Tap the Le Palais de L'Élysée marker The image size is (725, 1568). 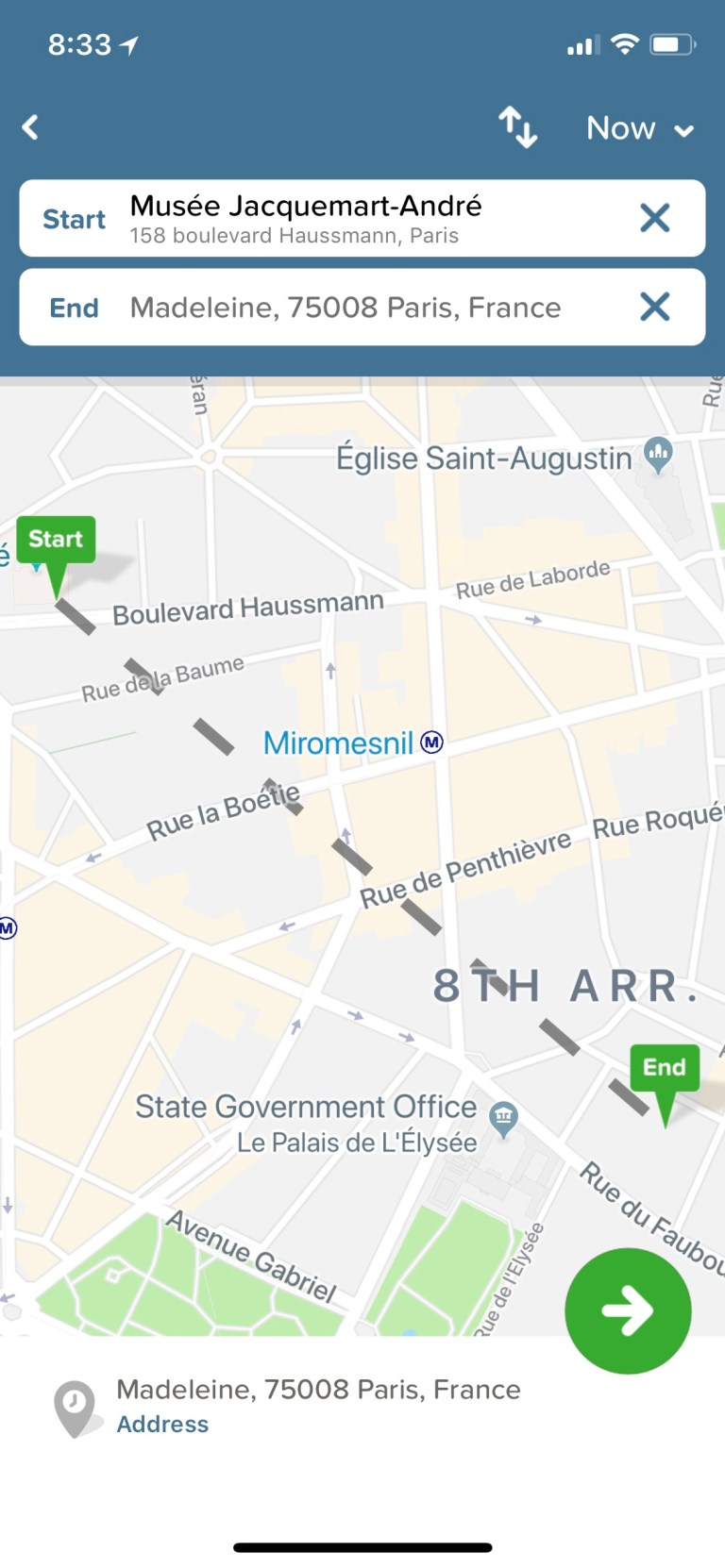[x=503, y=1119]
